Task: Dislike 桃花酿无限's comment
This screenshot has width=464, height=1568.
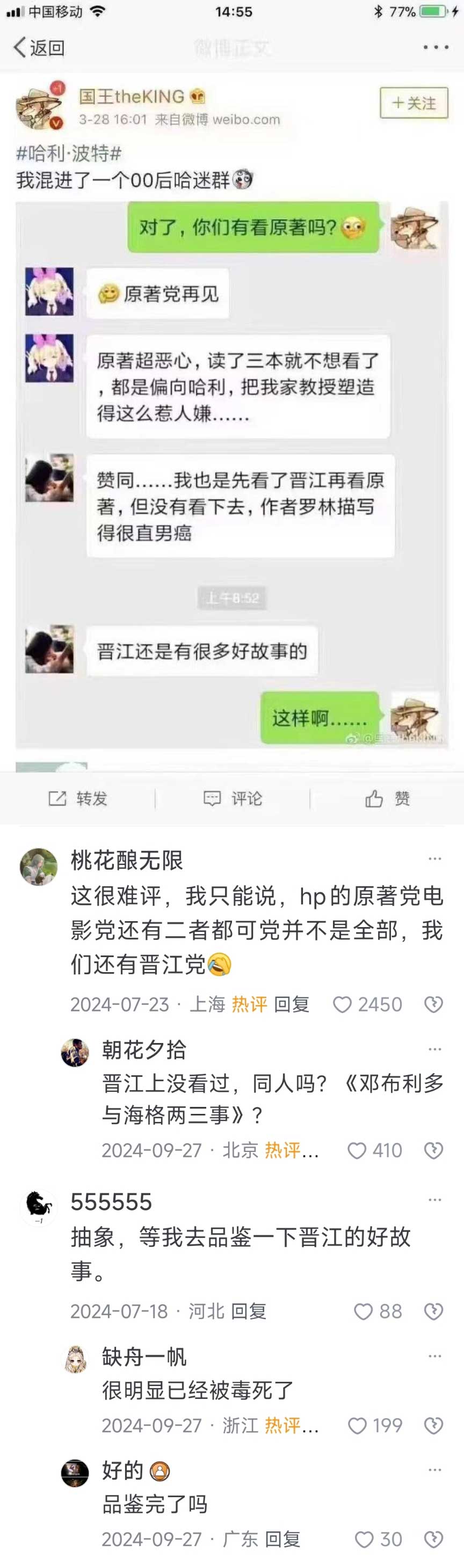Action: [x=433, y=1004]
